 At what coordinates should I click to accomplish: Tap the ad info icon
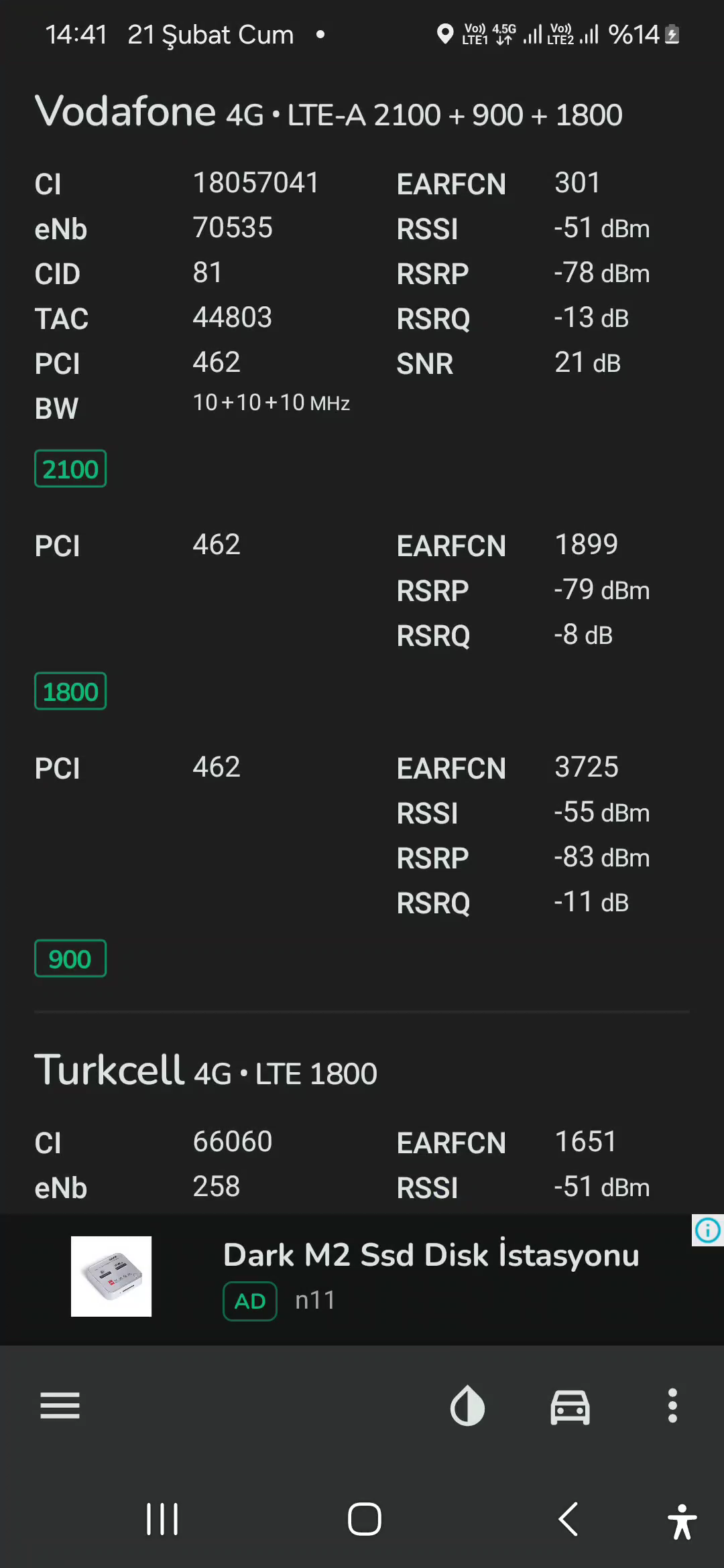[708, 1230]
